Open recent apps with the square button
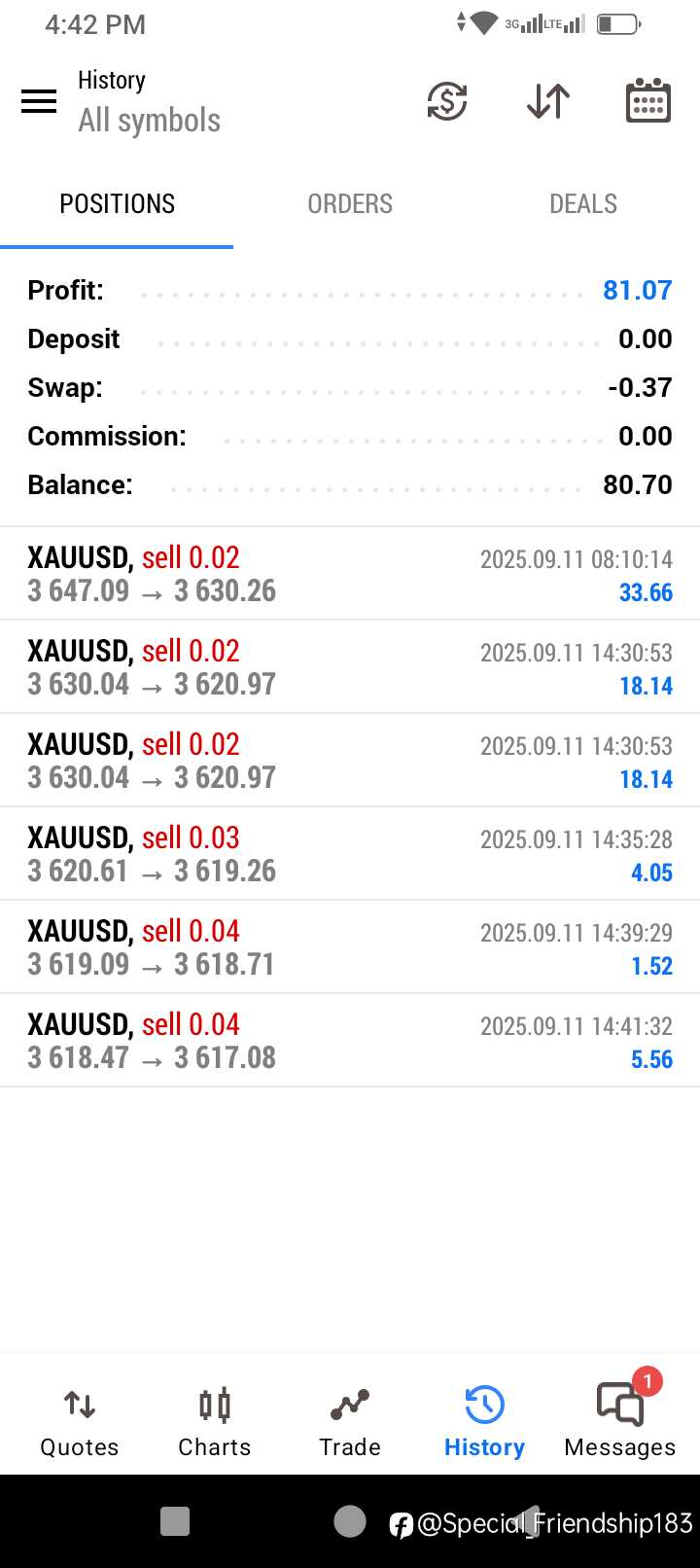700x1568 pixels. (x=175, y=1521)
